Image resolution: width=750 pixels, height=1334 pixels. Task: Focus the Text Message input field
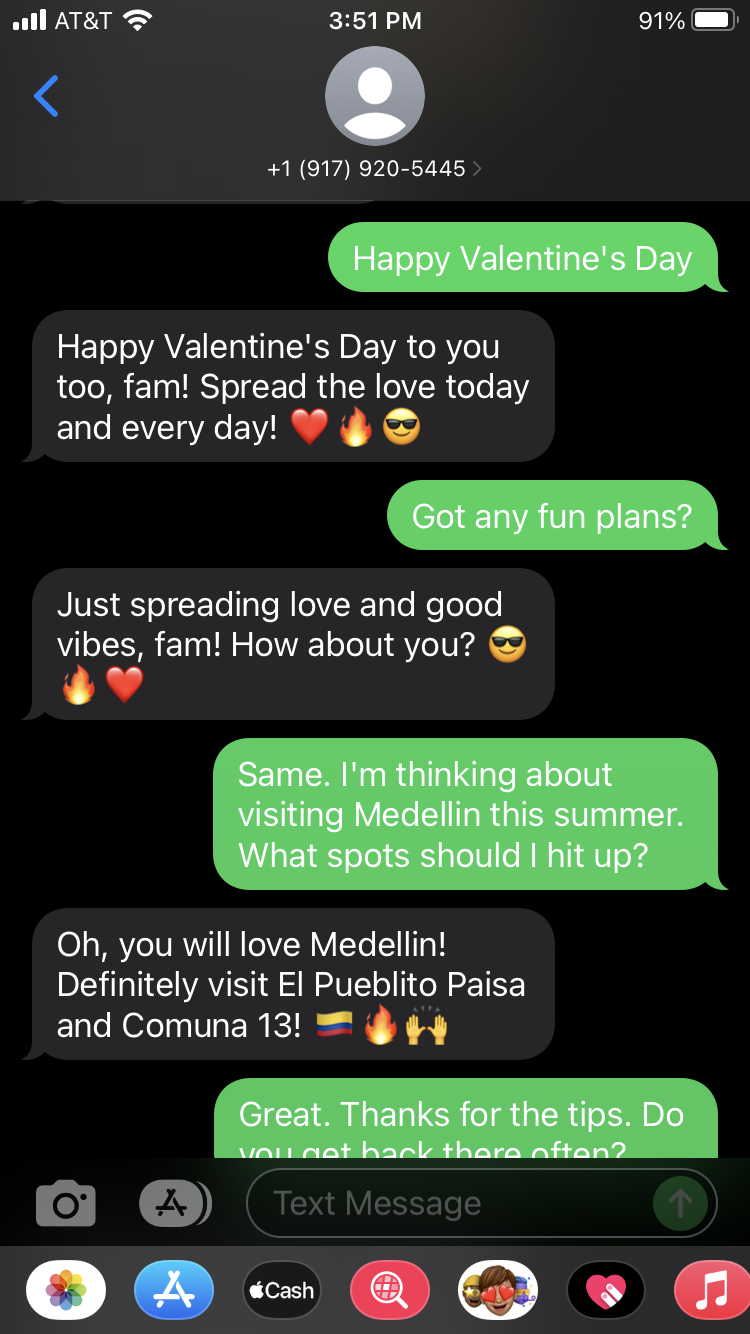(x=450, y=1204)
